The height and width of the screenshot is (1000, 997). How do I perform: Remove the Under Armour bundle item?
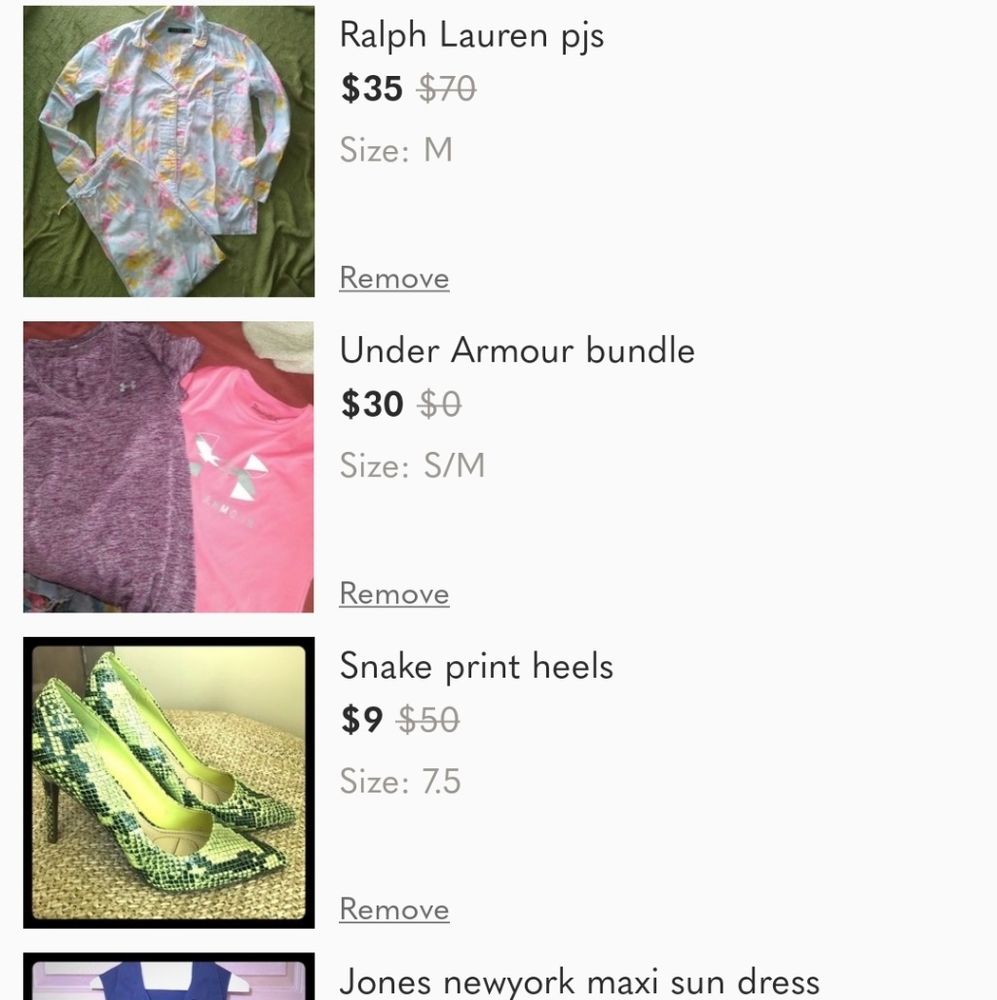point(393,593)
